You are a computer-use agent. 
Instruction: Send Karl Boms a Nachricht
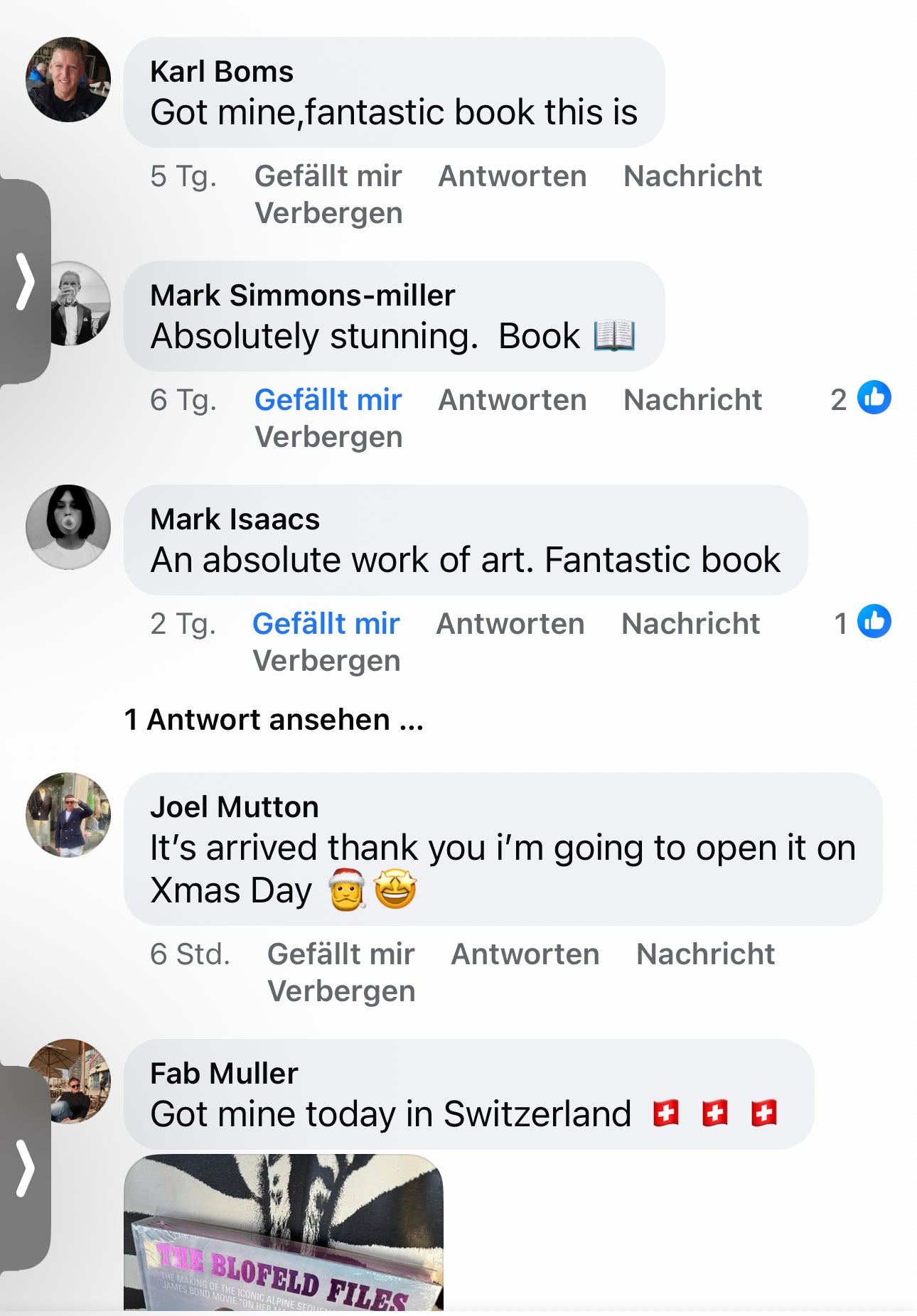pos(692,176)
